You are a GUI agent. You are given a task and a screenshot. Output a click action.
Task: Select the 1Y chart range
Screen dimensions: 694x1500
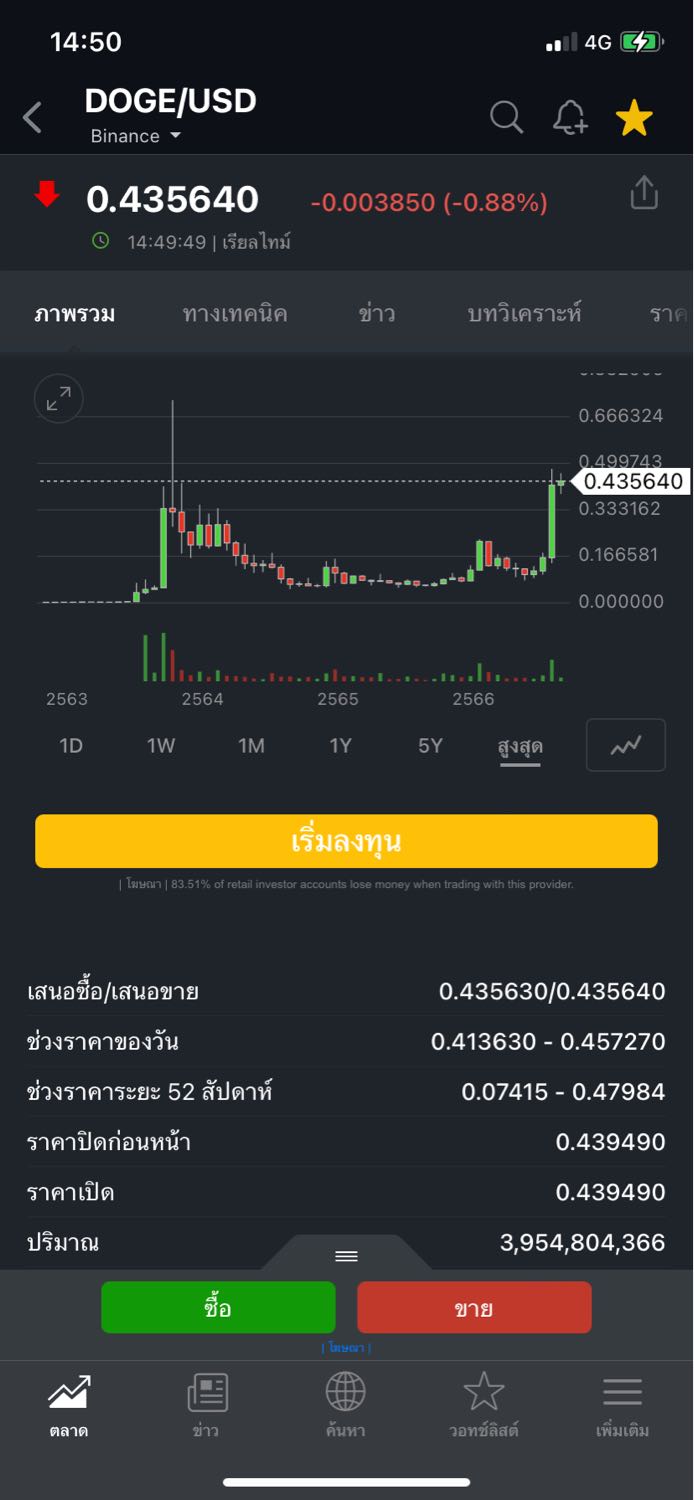coord(341,746)
